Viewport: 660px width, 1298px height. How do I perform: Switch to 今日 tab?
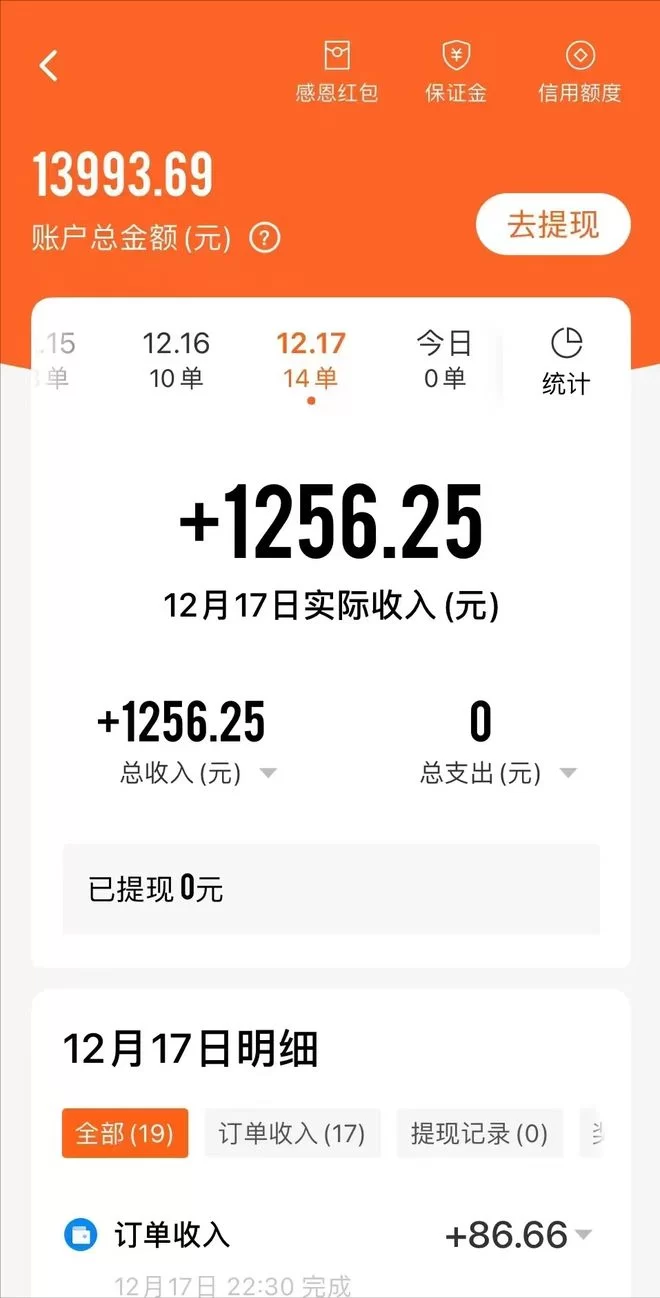click(443, 360)
